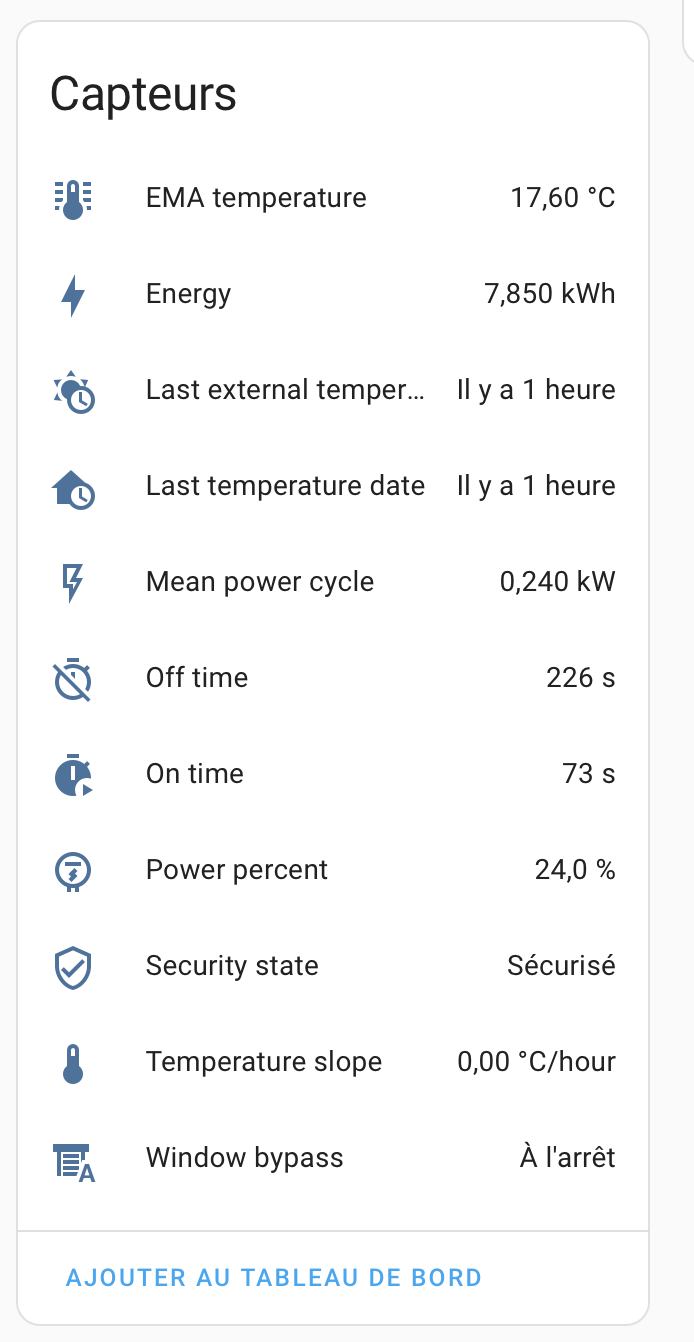Open Off time sensor info
694x1342 pixels.
tap(333, 678)
